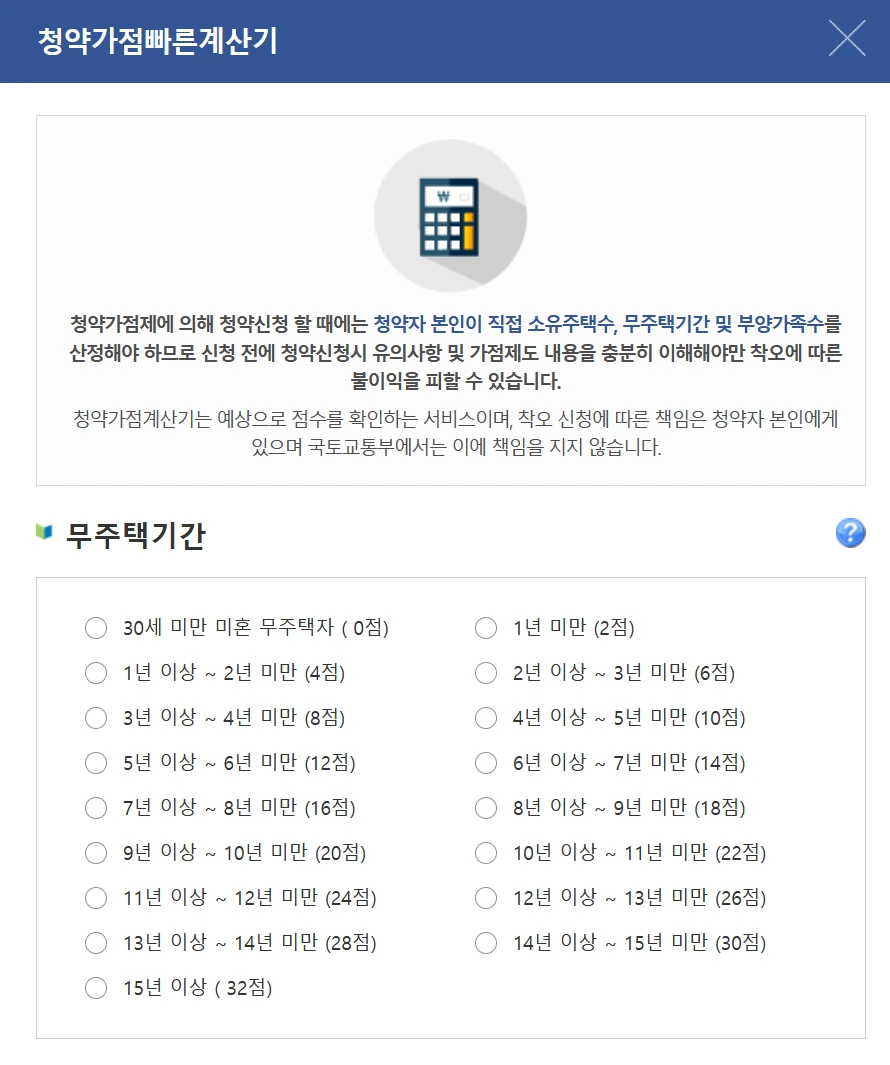The image size is (890, 1065).
Task: Select 15년 이상 (32점) option
Action: (x=96, y=988)
